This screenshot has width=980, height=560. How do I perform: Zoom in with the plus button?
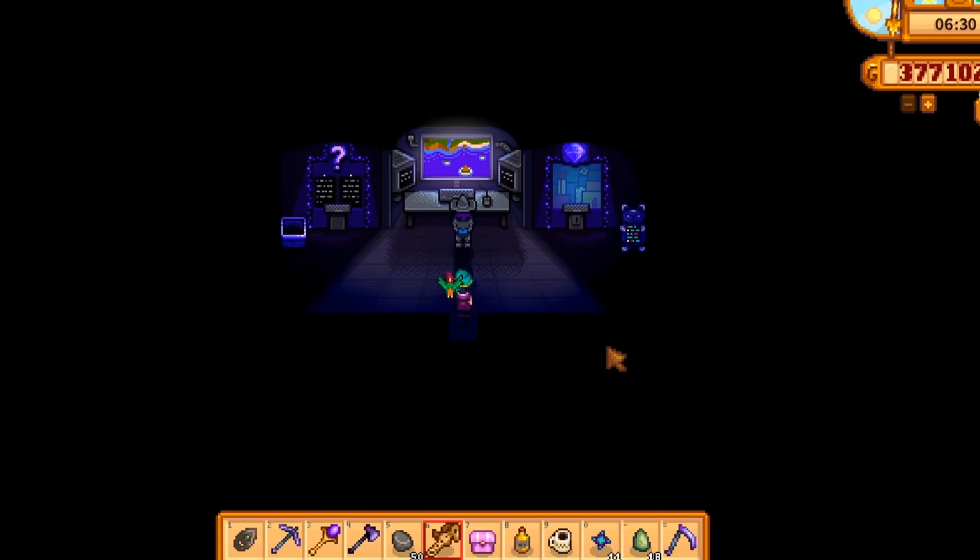click(x=928, y=104)
